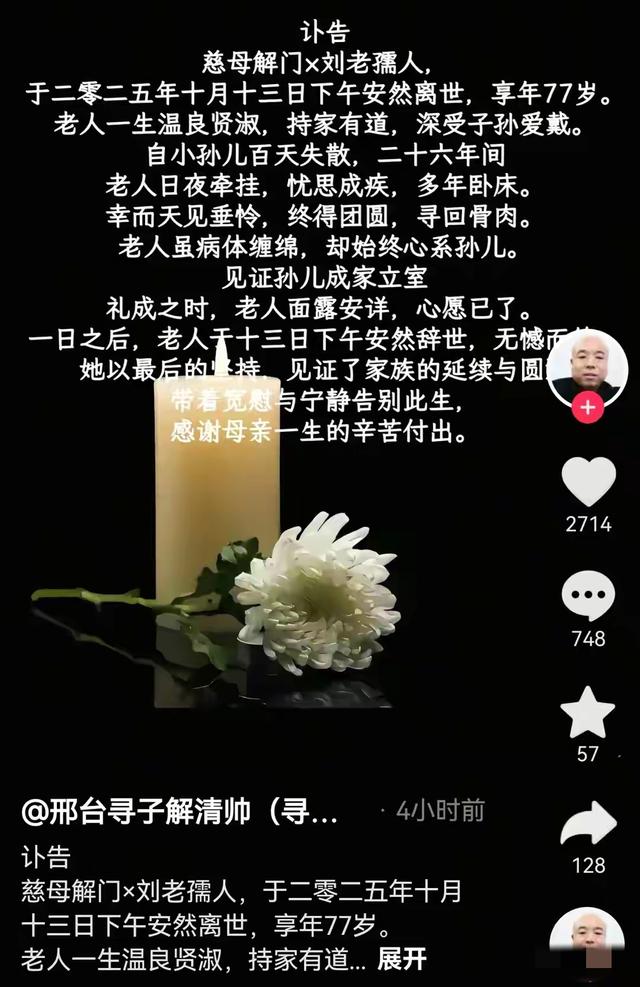This screenshot has width=640, height=987.
Task: Expand caption with 展开
Action: [x=402, y=960]
